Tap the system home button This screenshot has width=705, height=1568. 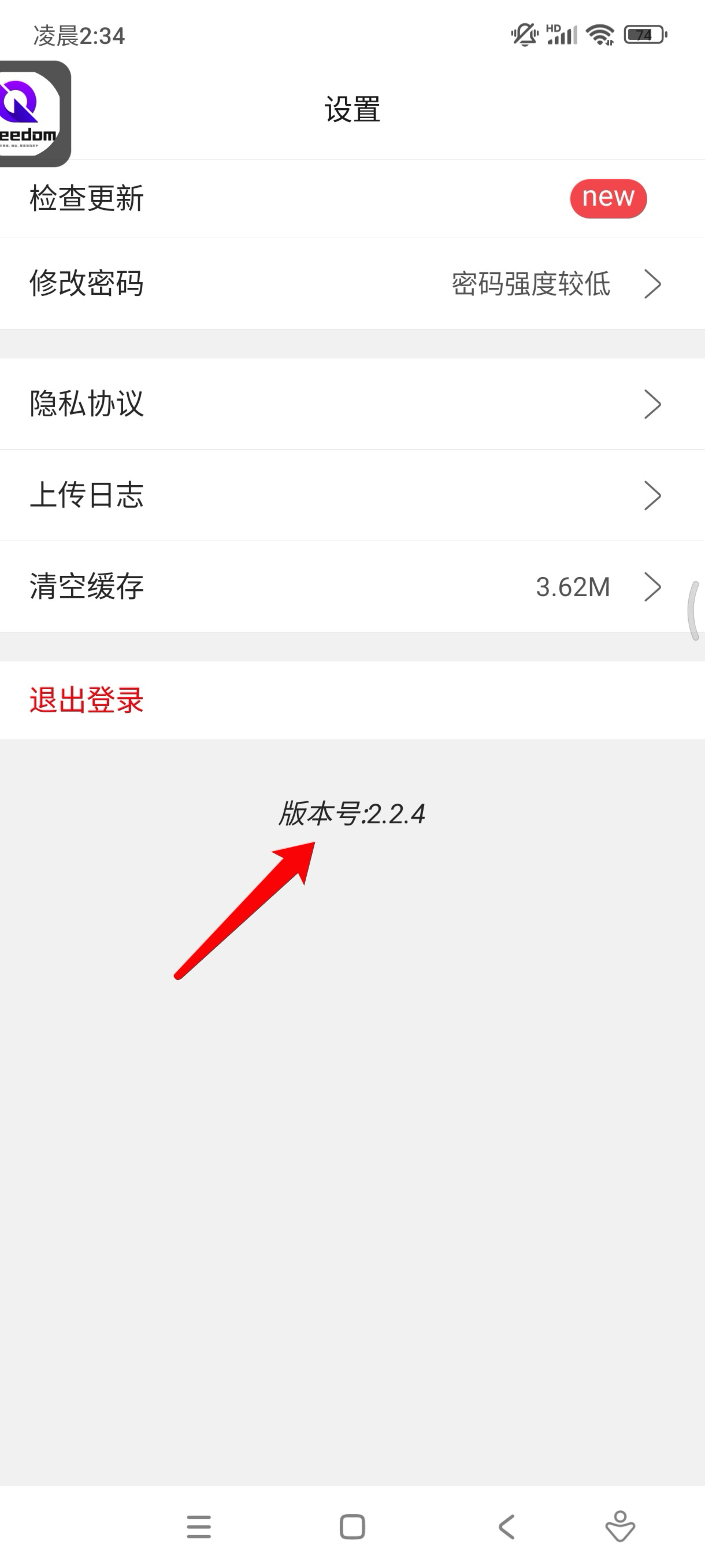(x=352, y=1526)
